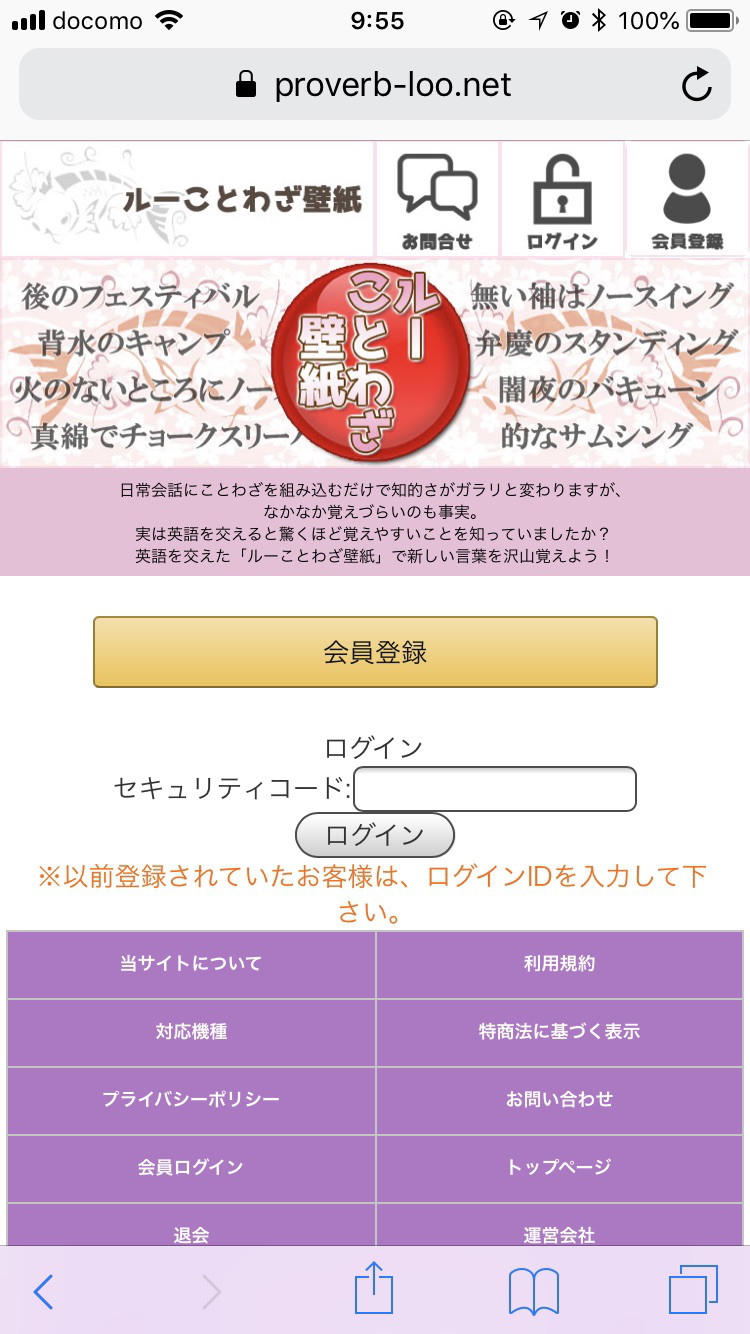750x1334 pixels.
Task: Open 利用規約 terms link
Action: coord(559,964)
